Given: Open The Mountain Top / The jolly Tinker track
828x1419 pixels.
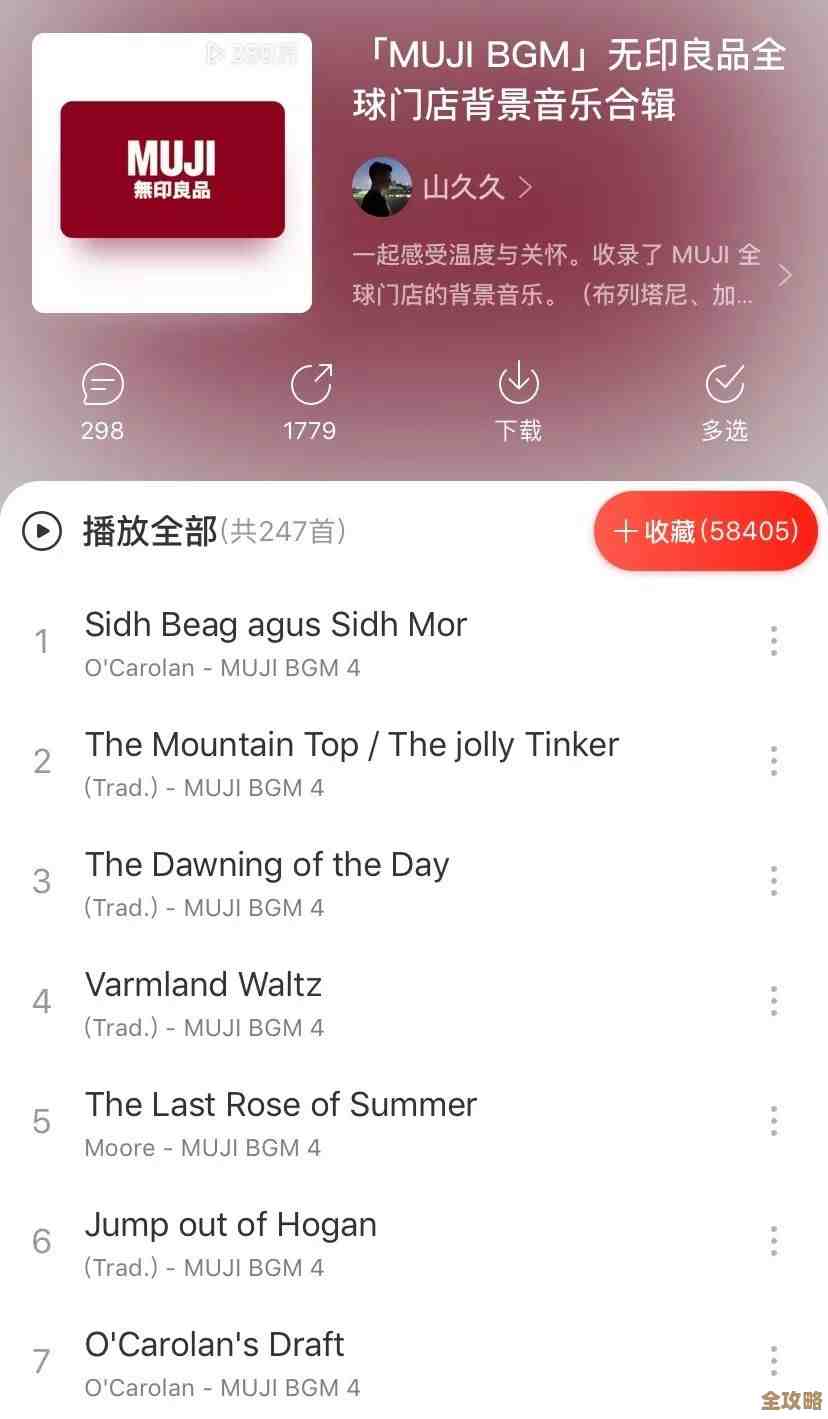Looking at the screenshot, I should [x=351, y=744].
